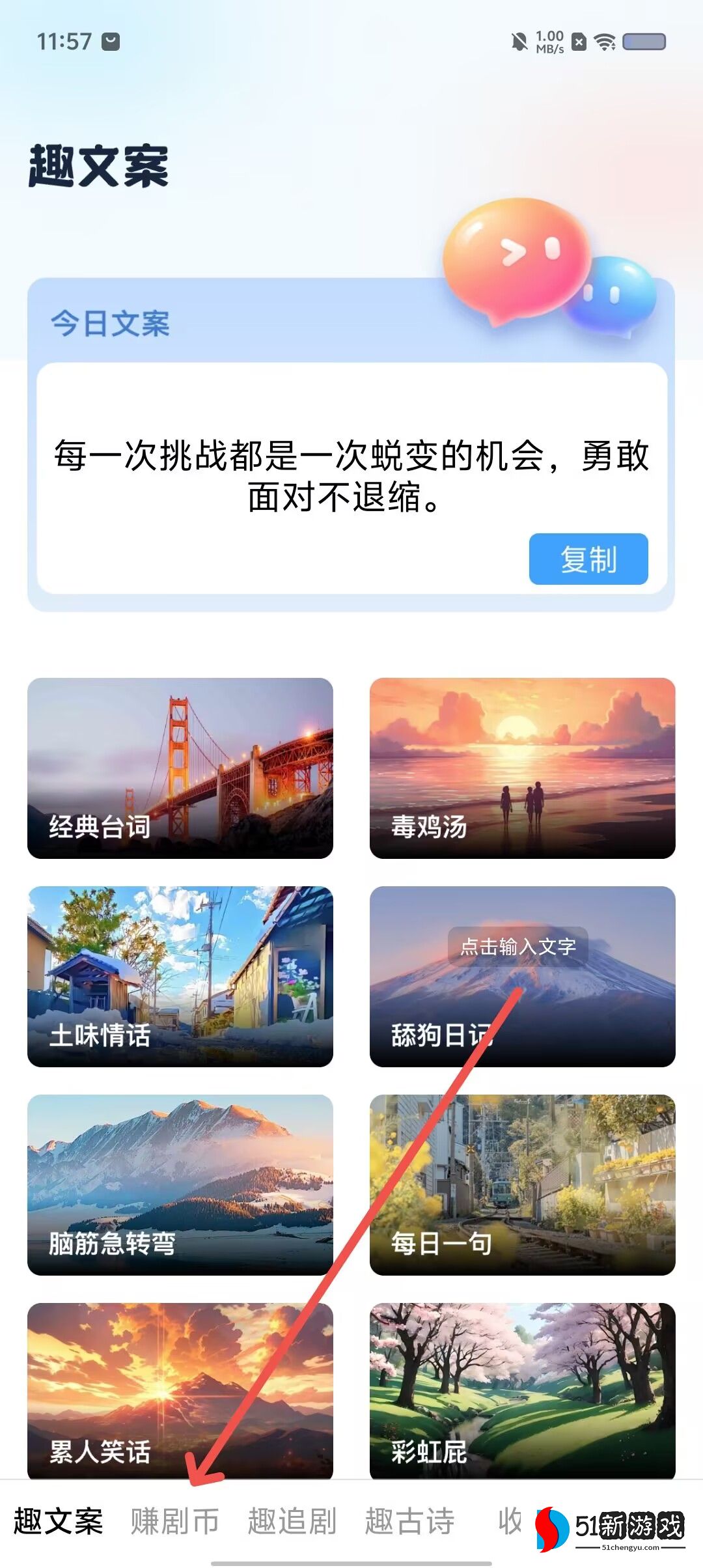Open the 土味情话 category card
This screenshot has width=703, height=1568.
(180, 976)
